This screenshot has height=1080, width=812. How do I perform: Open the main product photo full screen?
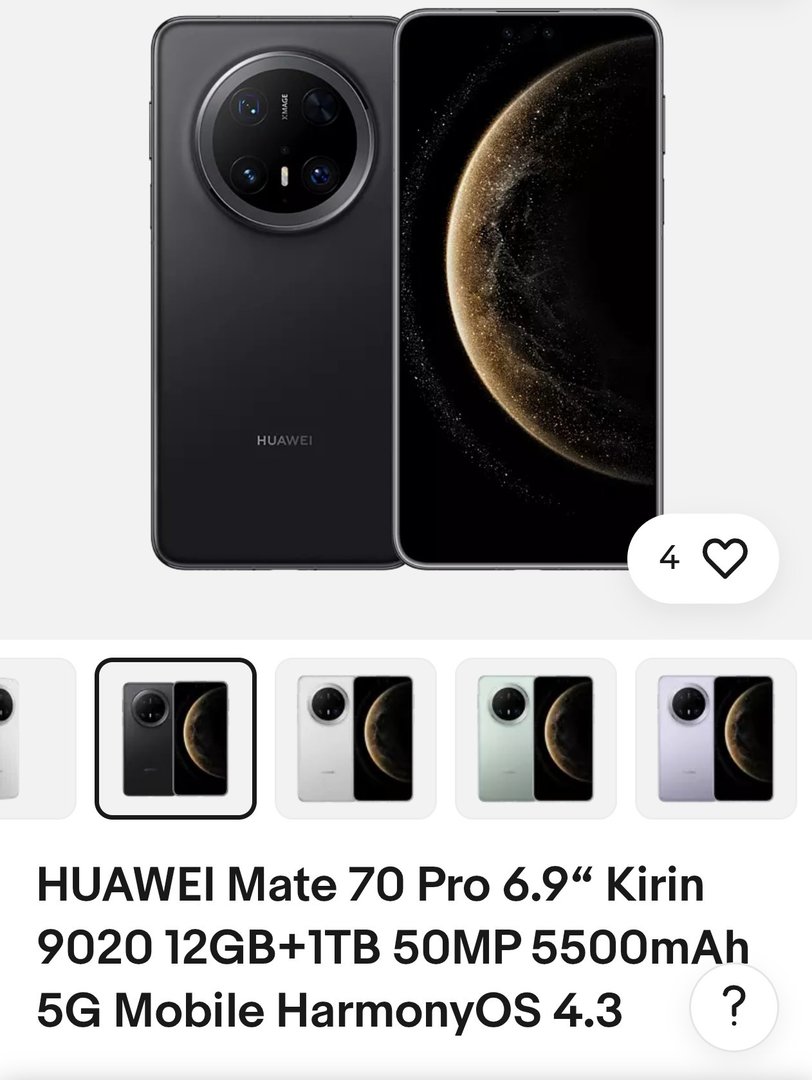(x=406, y=290)
